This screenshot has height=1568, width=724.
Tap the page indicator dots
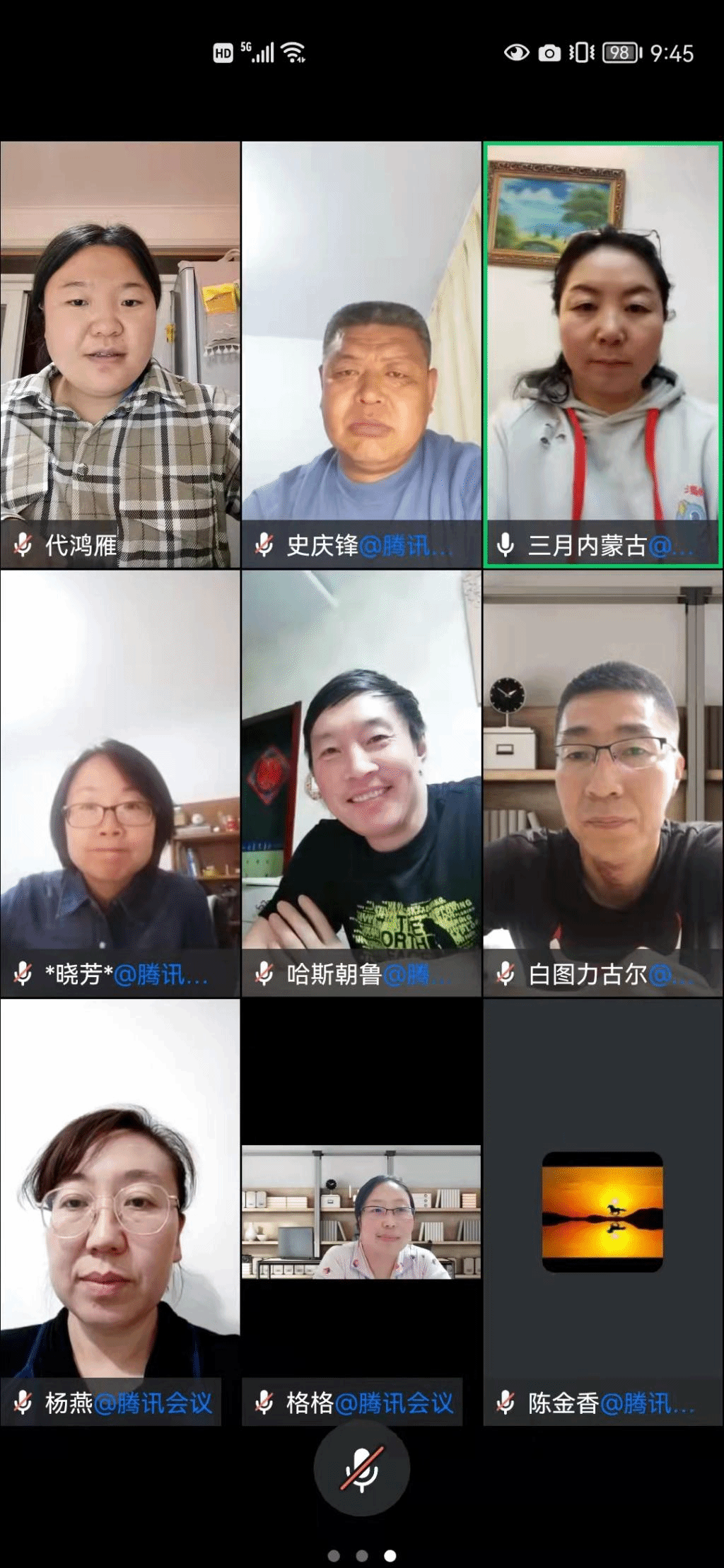(361, 1555)
